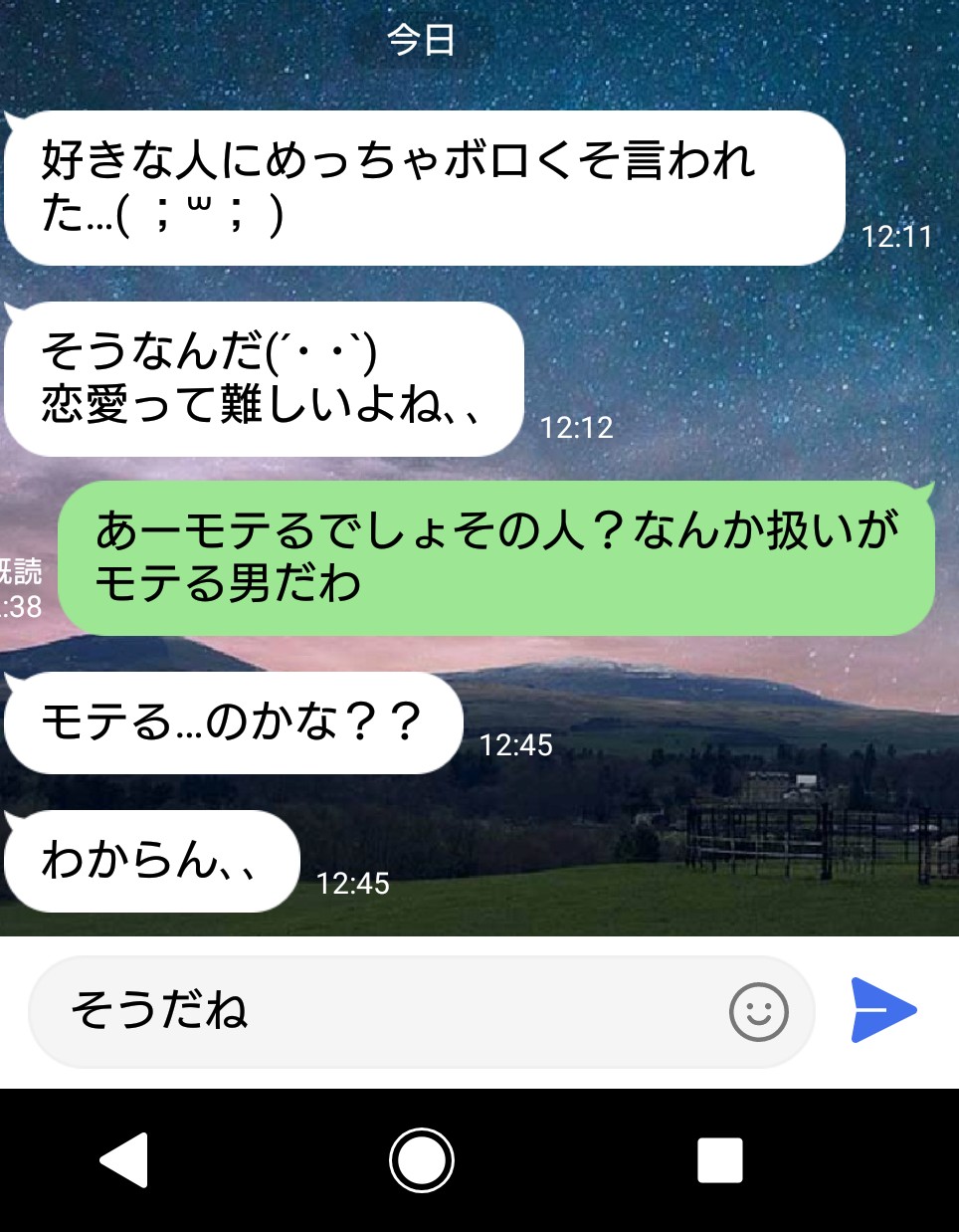
Task: Tap the system home button
Action: (422, 1160)
